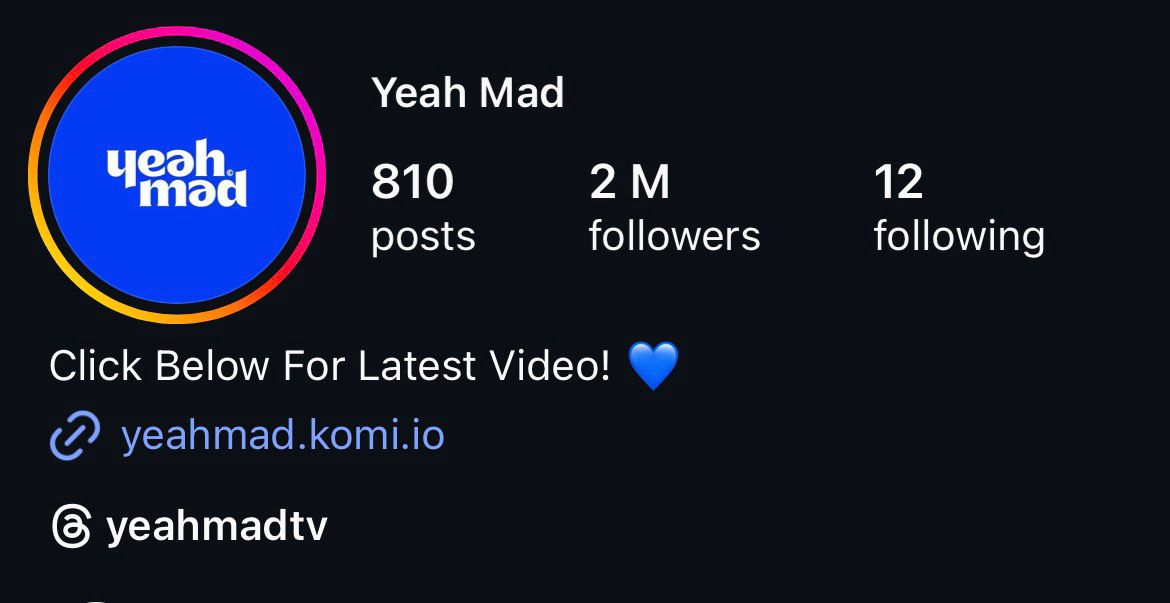Open the 12 following list
This screenshot has width=1170, height=603.
click(958, 208)
